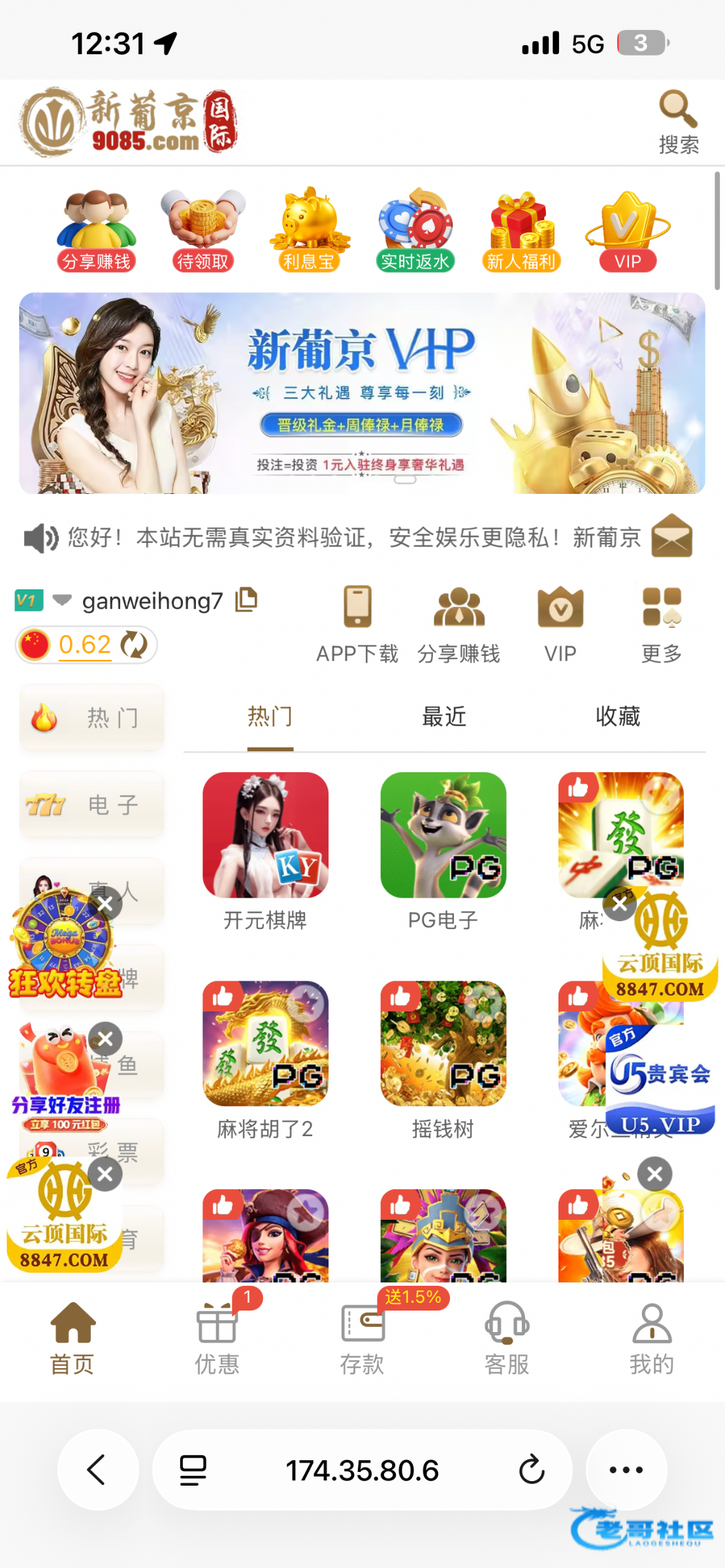Image resolution: width=725 pixels, height=1568 pixels.
Task: Open 新人福利 gift shortcut
Action: pyautogui.click(x=521, y=230)
